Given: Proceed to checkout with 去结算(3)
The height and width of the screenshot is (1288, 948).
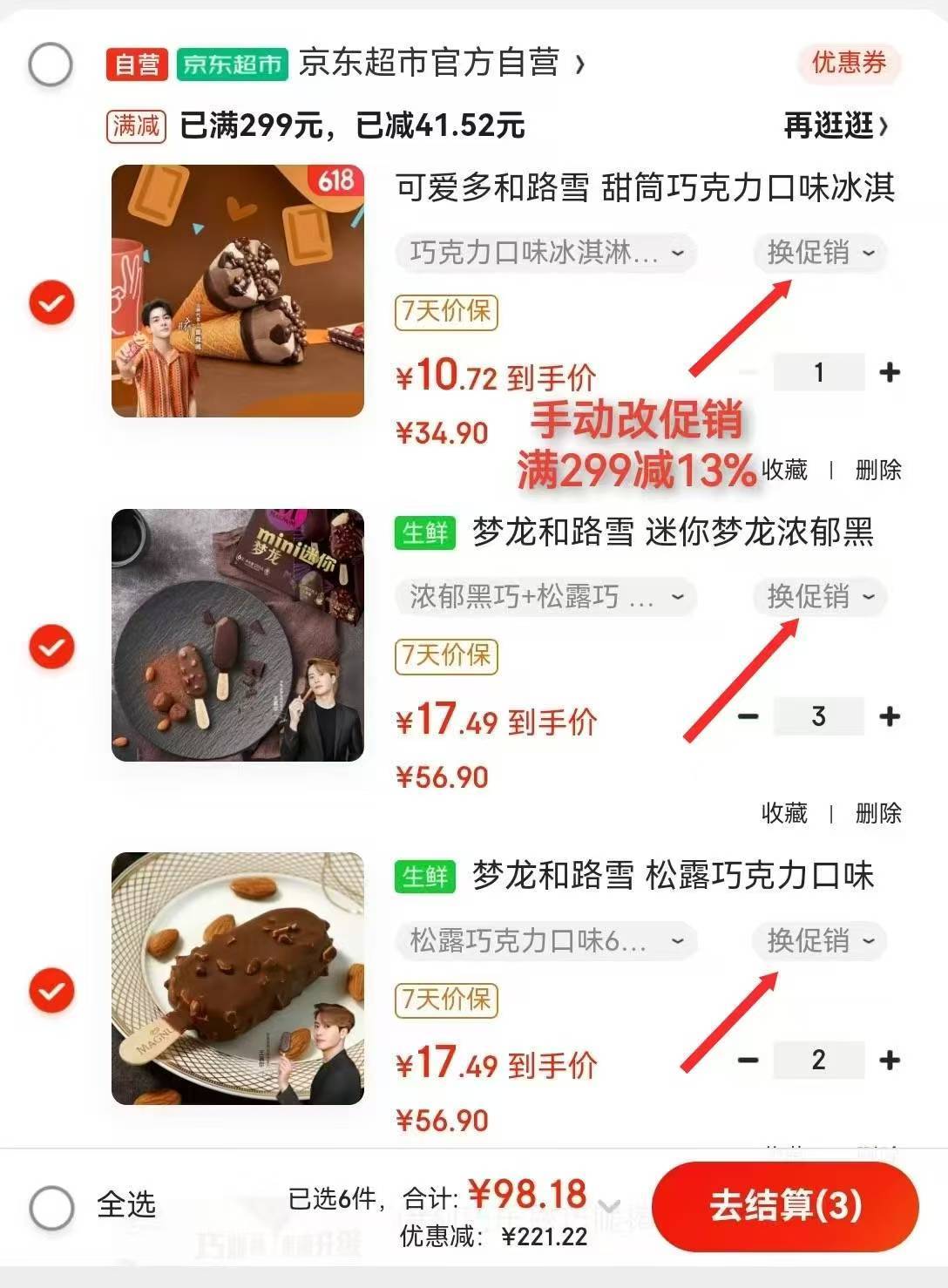Looking at the screenshot, I should 785,1206.
